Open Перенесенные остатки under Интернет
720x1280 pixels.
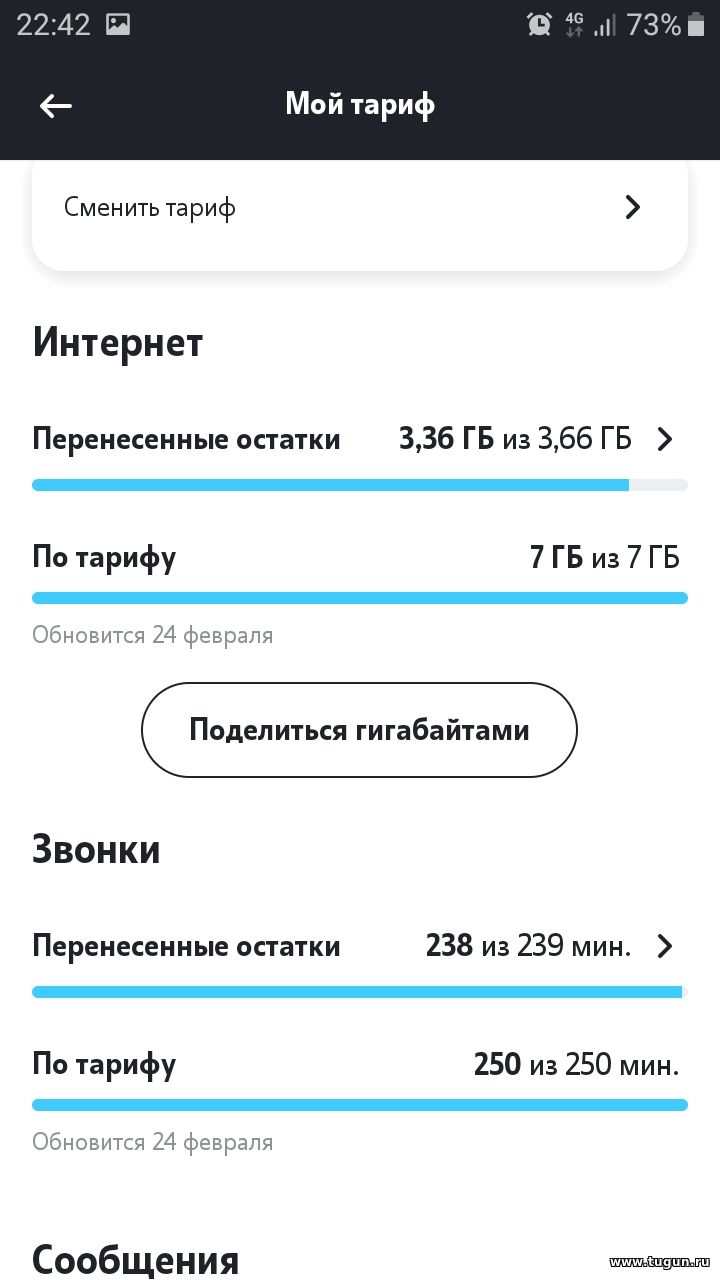360,440
